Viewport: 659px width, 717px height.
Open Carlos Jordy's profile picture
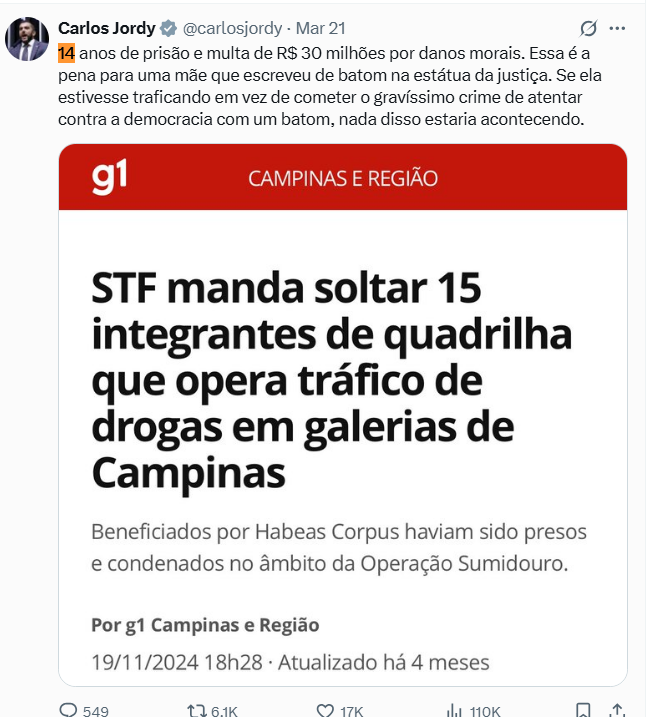tap(27, 39)
